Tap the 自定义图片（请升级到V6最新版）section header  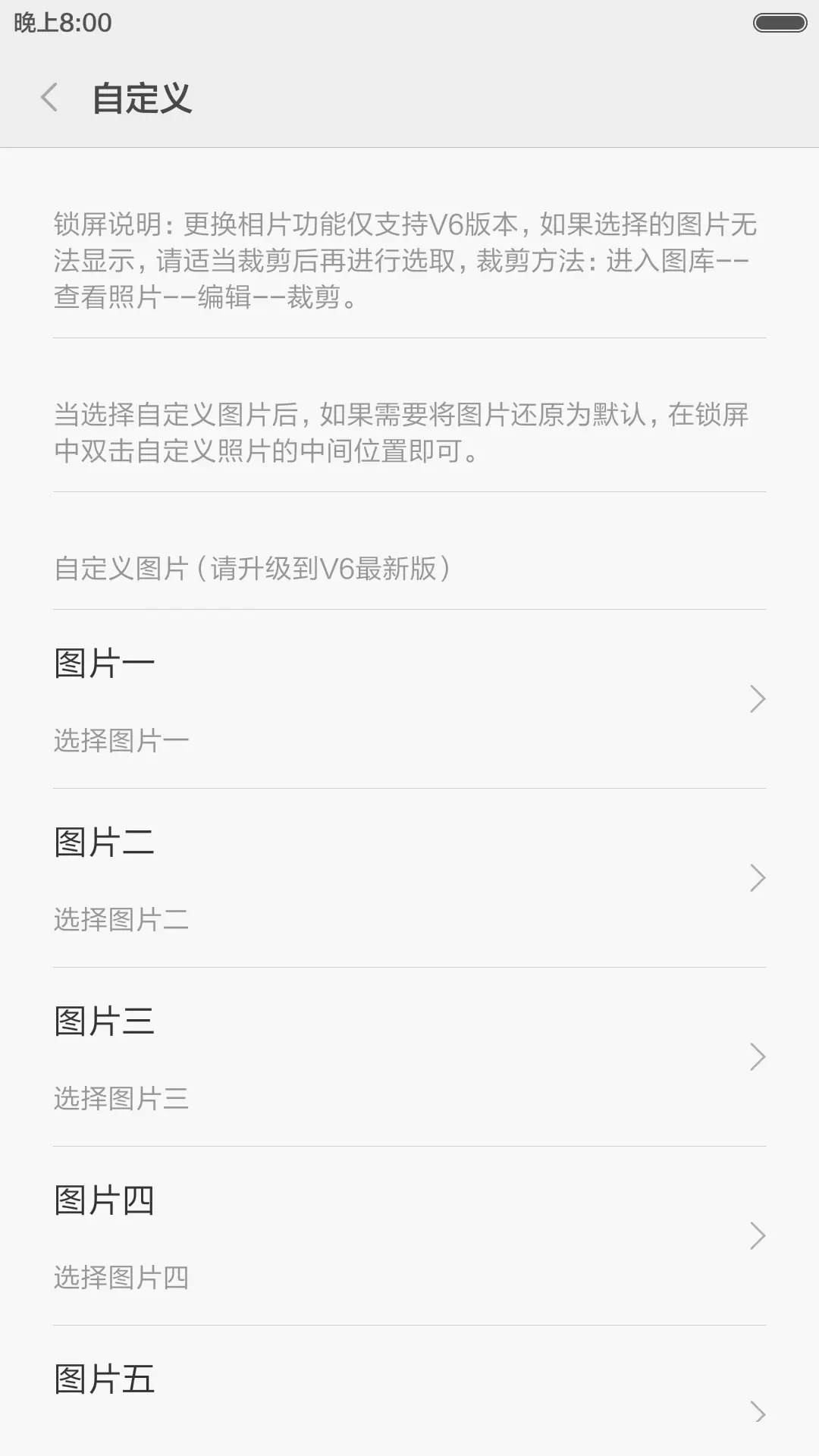point(250,569)
